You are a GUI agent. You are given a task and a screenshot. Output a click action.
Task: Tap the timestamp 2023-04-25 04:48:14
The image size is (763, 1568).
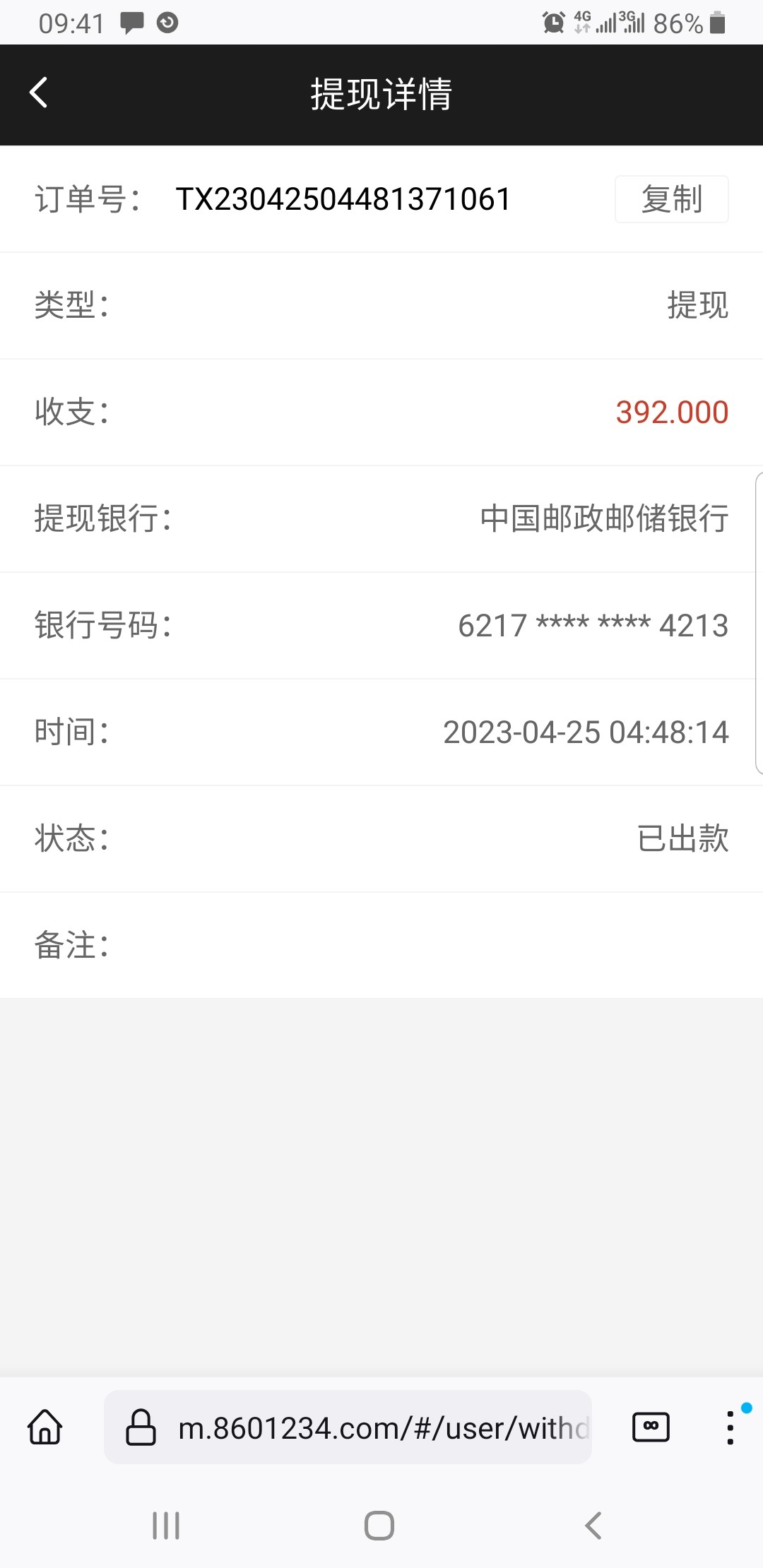tap(585, 732)
